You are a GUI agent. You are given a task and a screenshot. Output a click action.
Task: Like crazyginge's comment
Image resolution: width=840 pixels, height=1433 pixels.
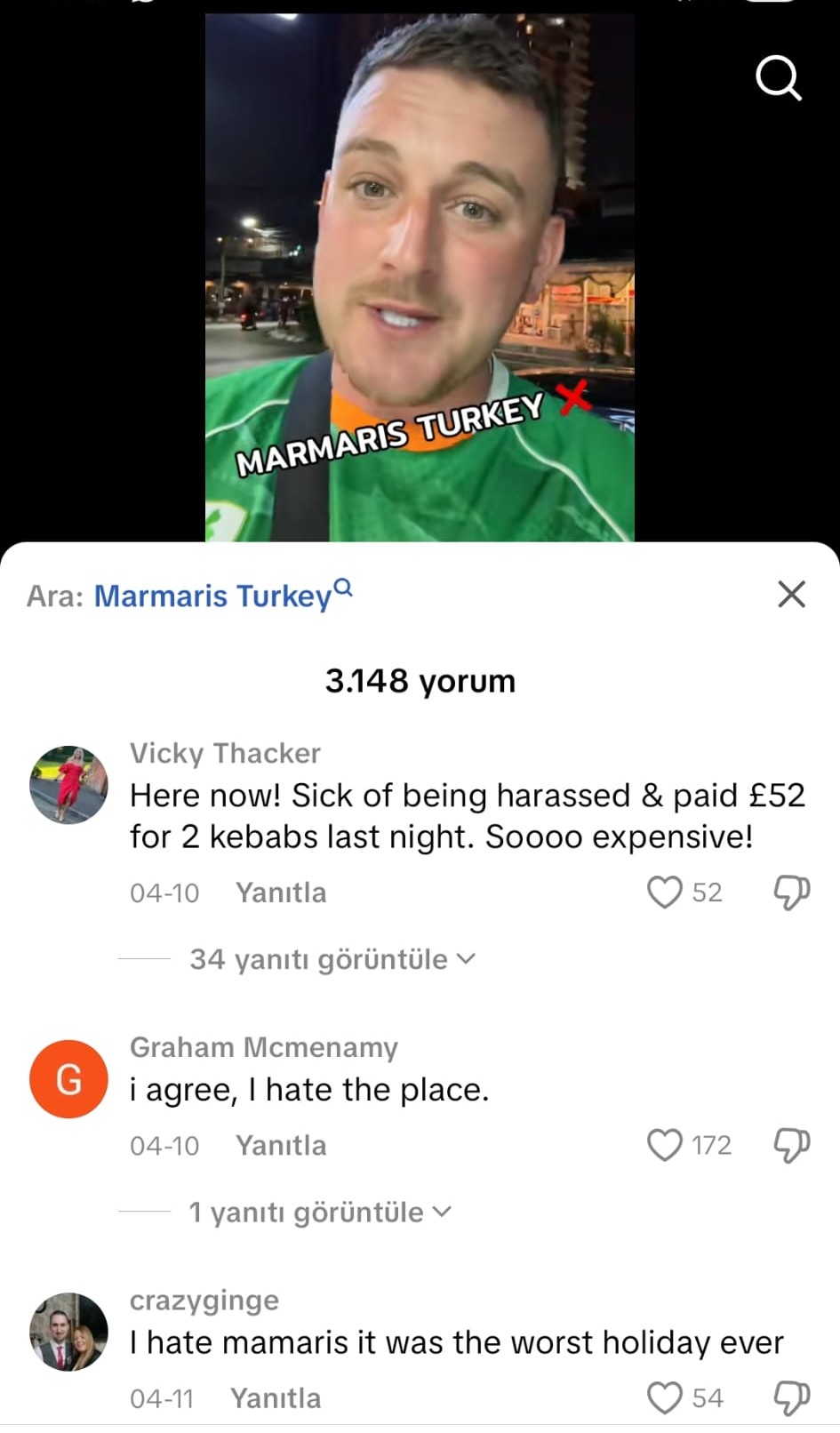[664, 1398]
